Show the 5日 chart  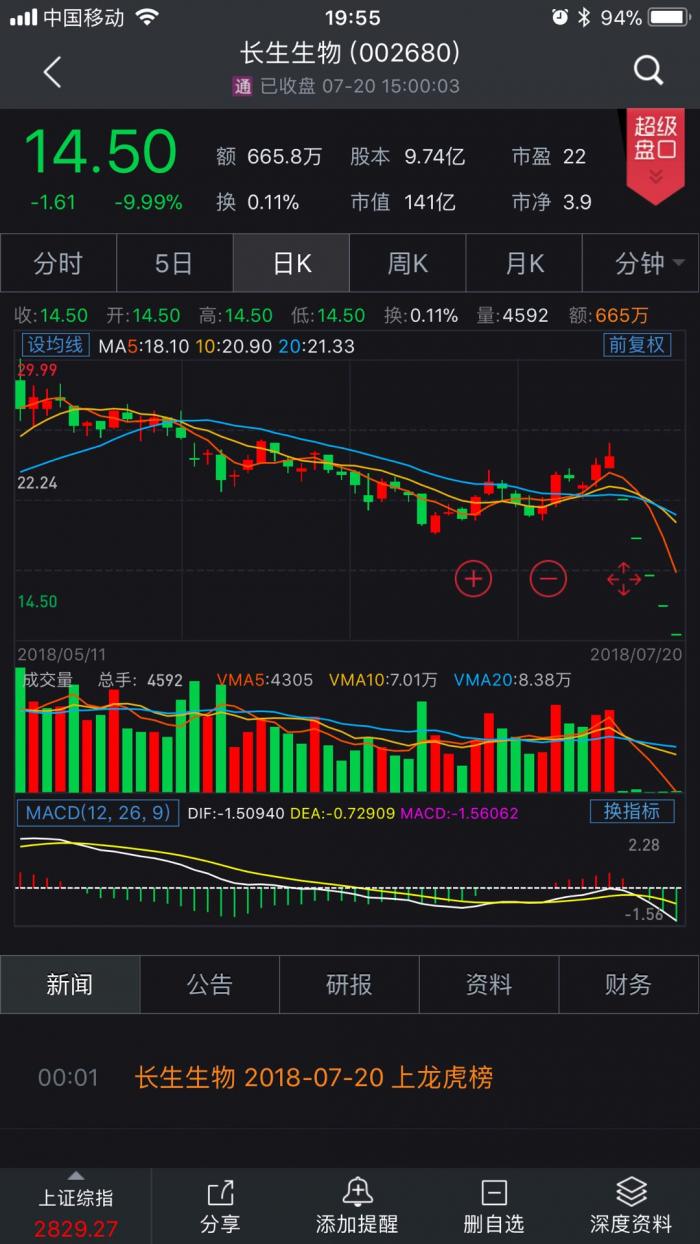(x=174, y=263)
